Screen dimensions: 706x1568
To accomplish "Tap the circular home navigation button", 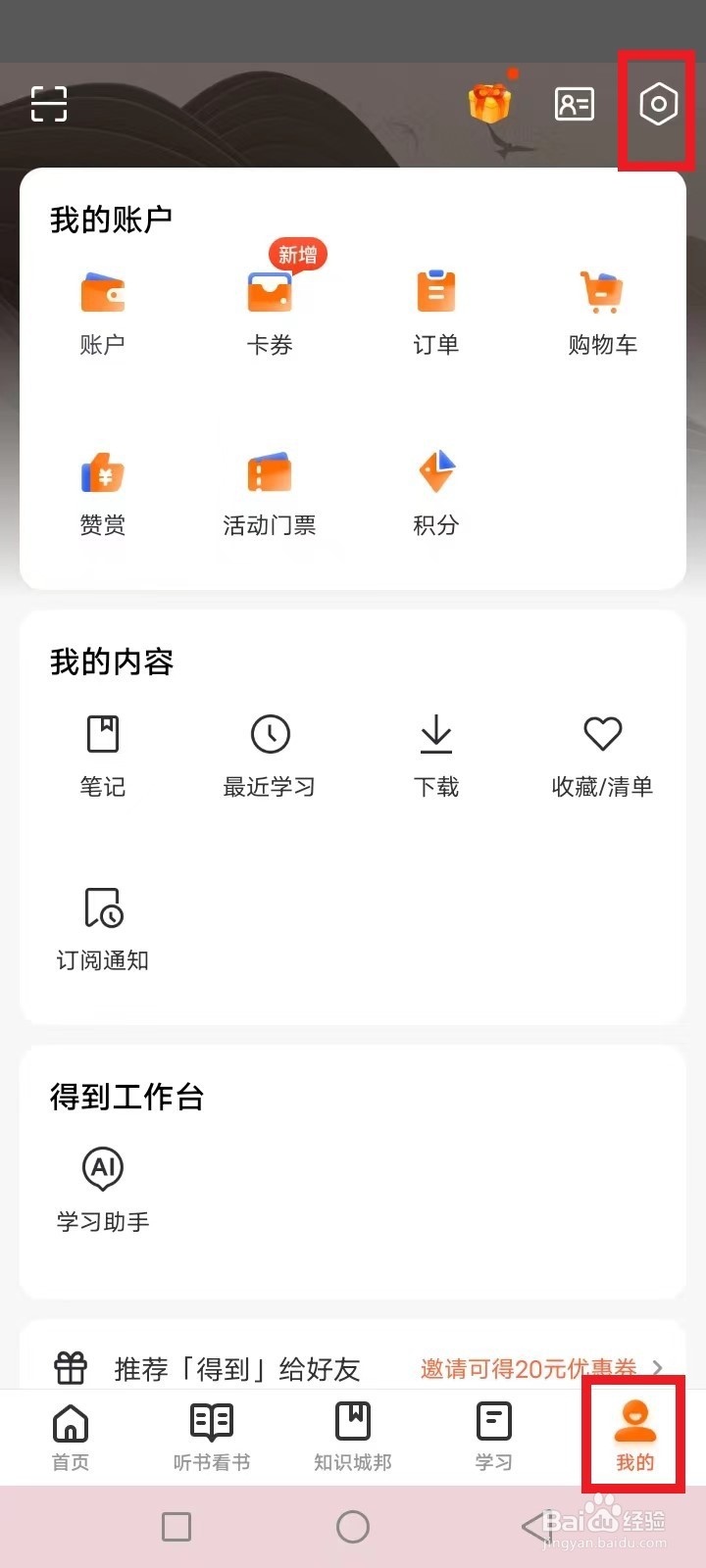I will [352, 1526].
